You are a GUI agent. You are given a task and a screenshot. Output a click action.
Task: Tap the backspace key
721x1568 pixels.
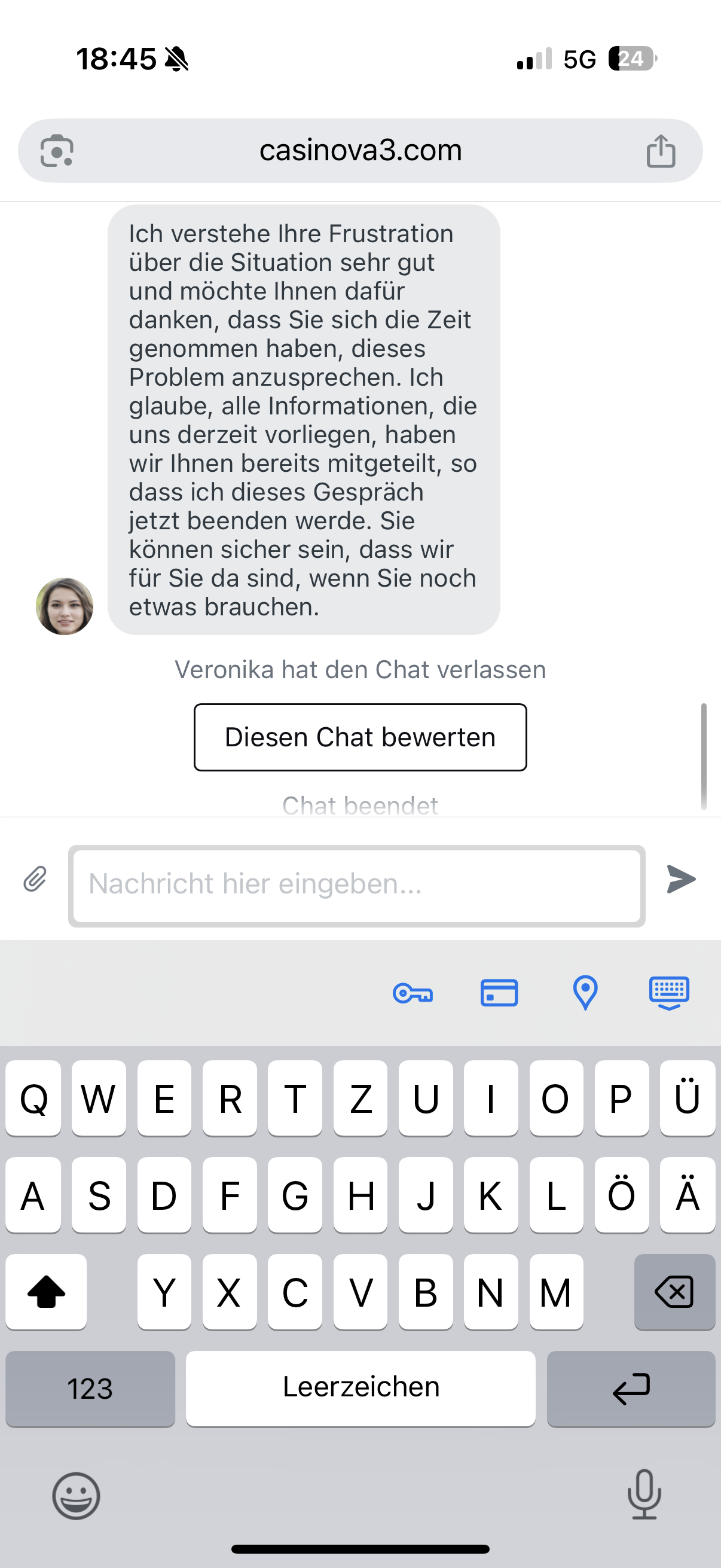point(674,1292)
